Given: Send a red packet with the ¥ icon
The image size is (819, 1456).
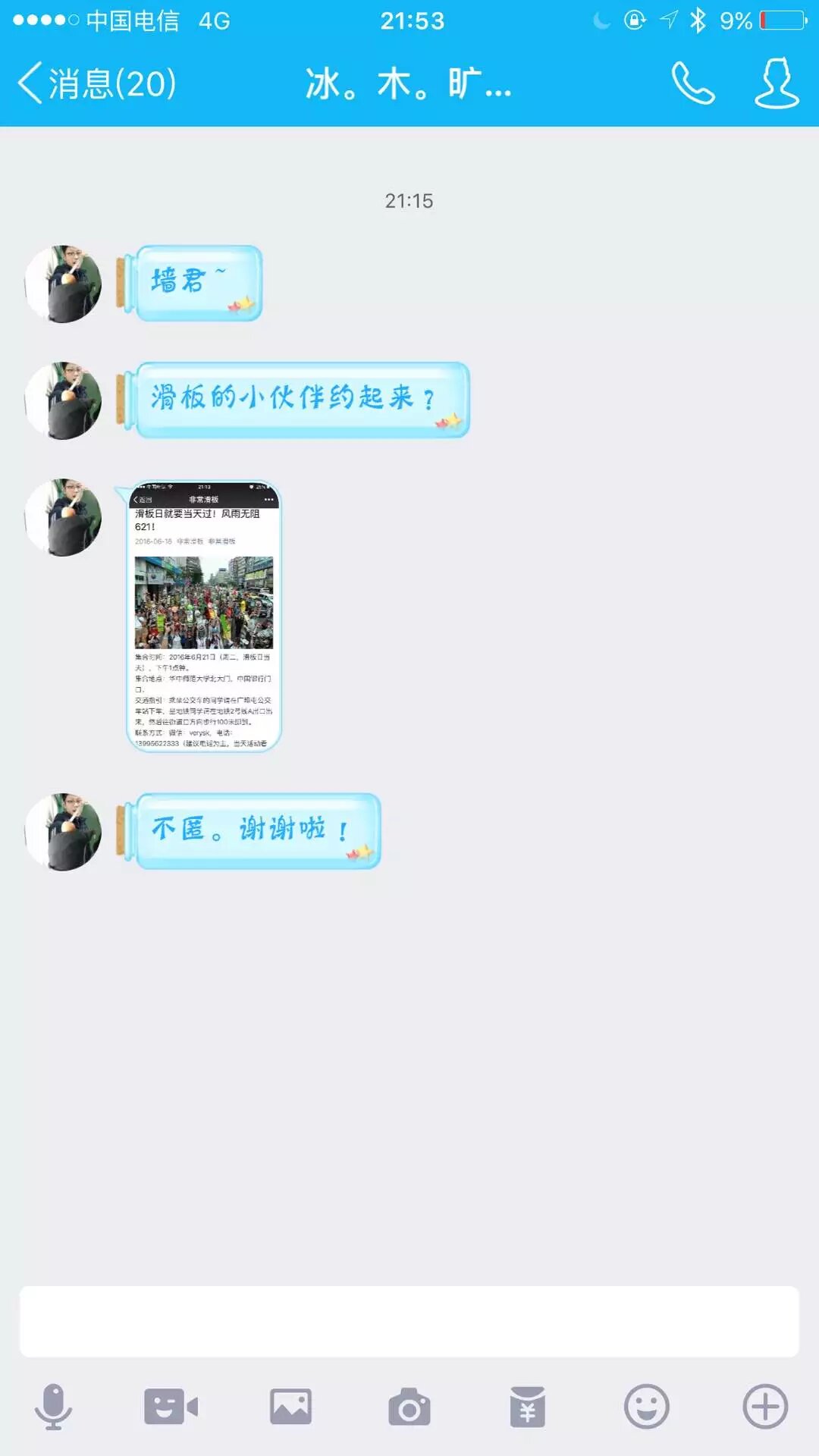Looking at the screenshot, I should tap(528, 1407).
